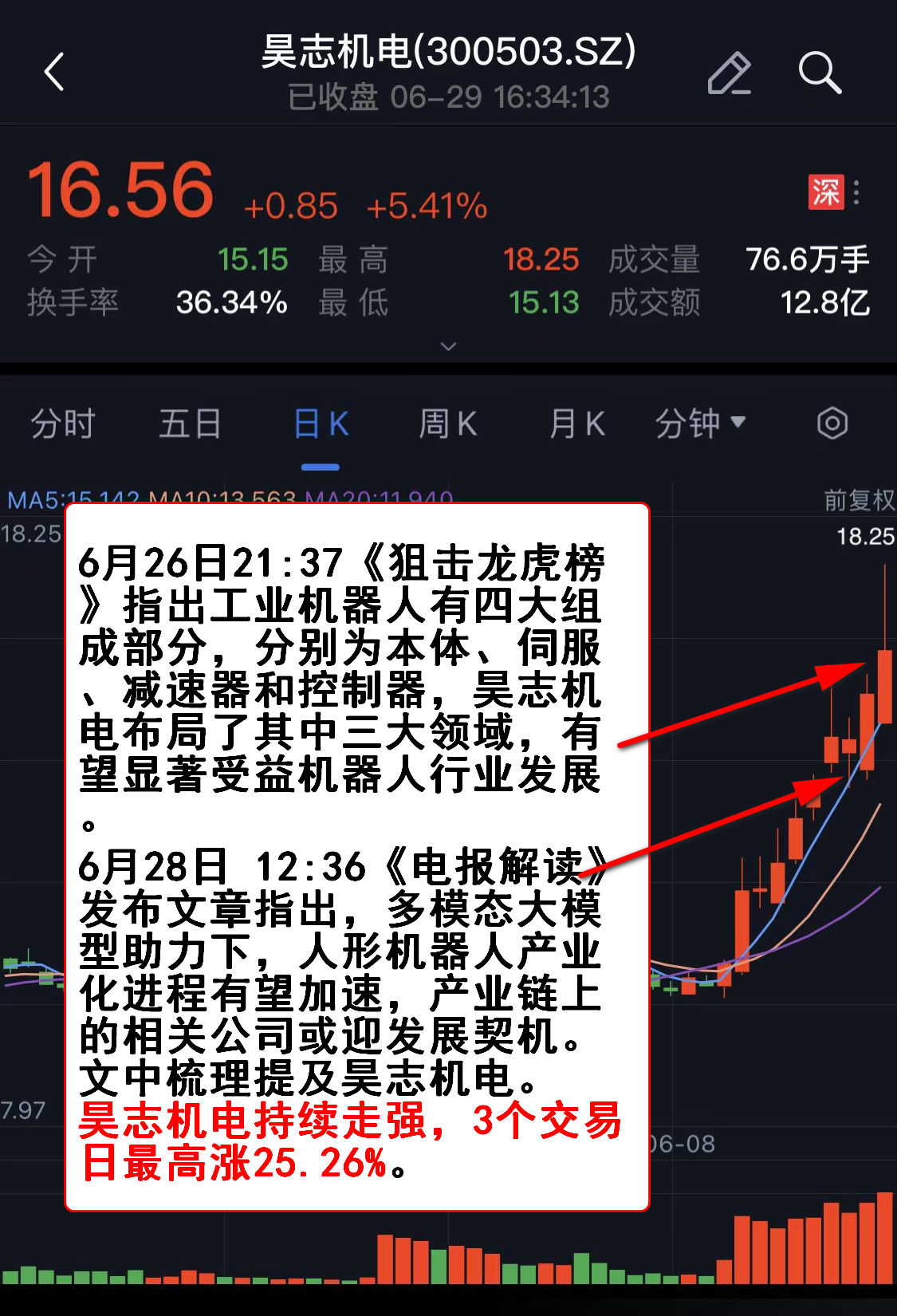897x1316 pixels.
Task: Tap the pencil edit icon
Action: (729, 73)
